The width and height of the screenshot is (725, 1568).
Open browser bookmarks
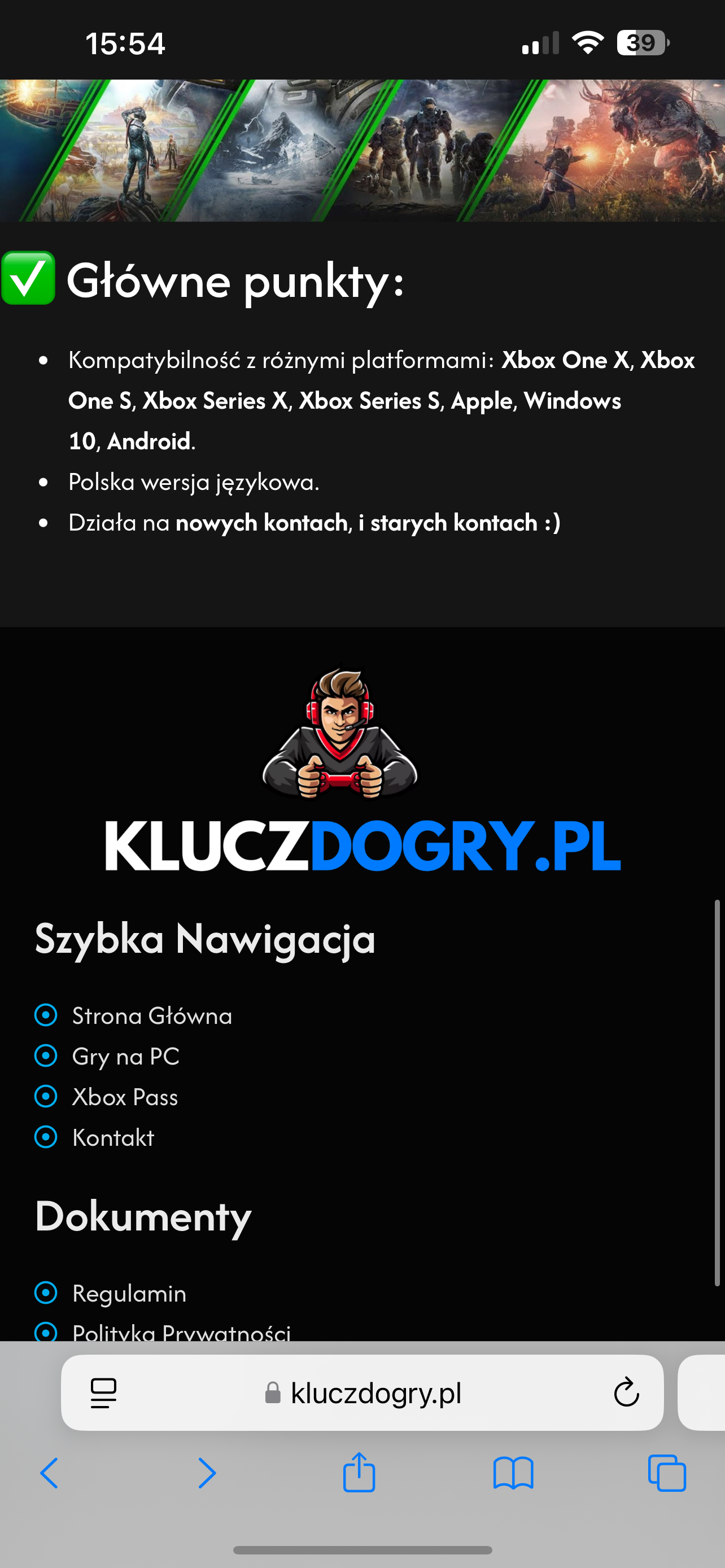[x=513, y=1473]
